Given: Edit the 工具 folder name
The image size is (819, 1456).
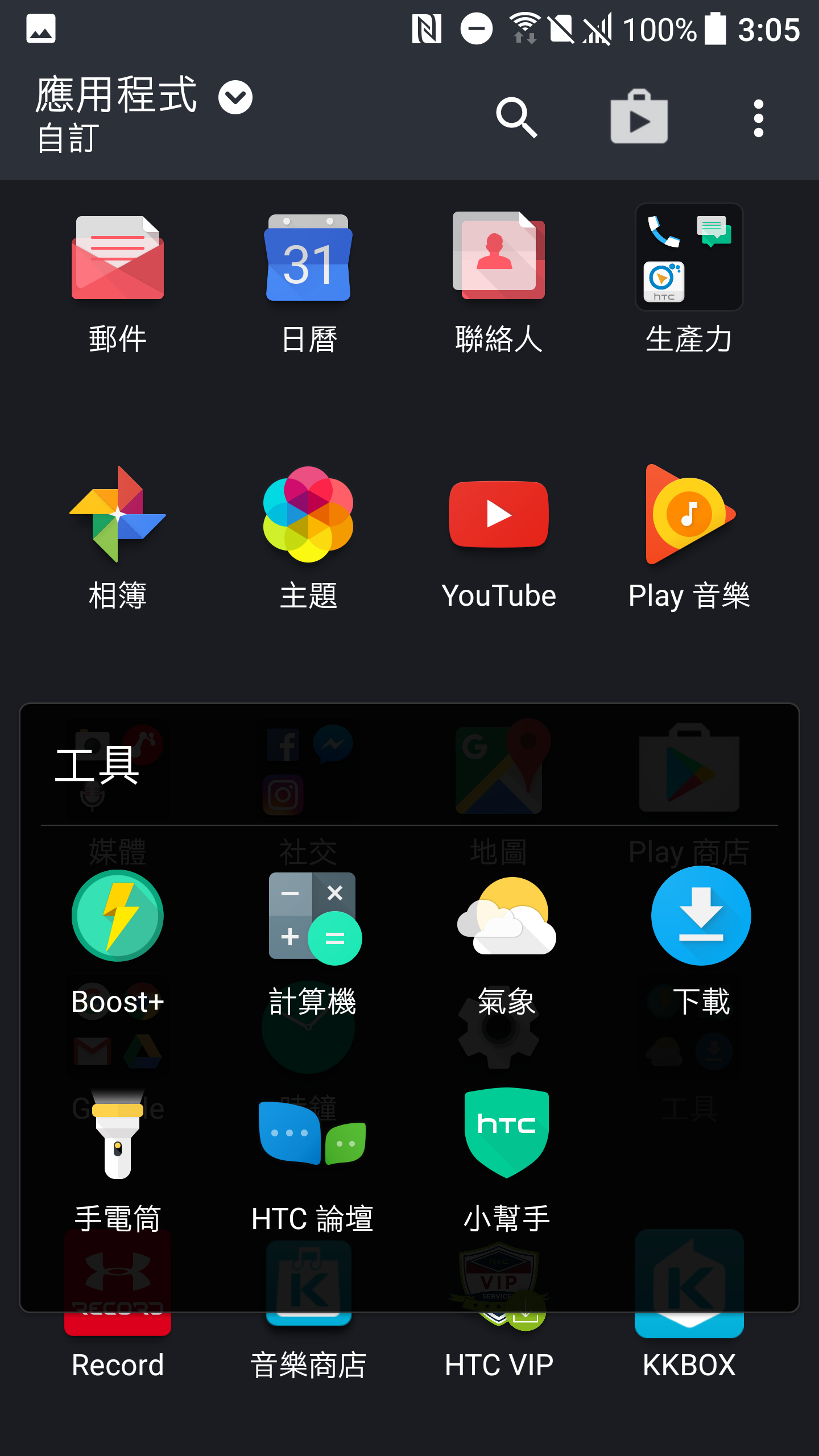Looking at the screenshot, I should (x=97, y=766).
